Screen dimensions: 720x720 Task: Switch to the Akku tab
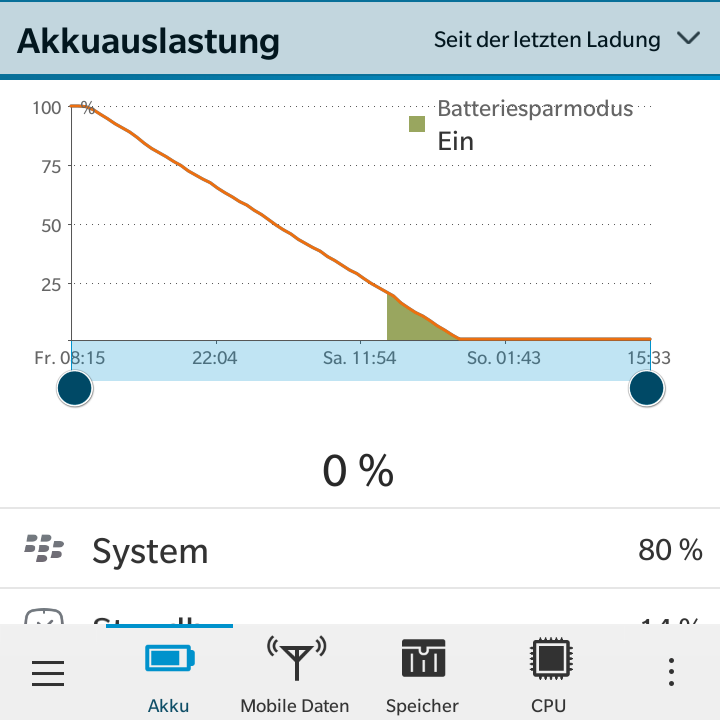(169, 675)
